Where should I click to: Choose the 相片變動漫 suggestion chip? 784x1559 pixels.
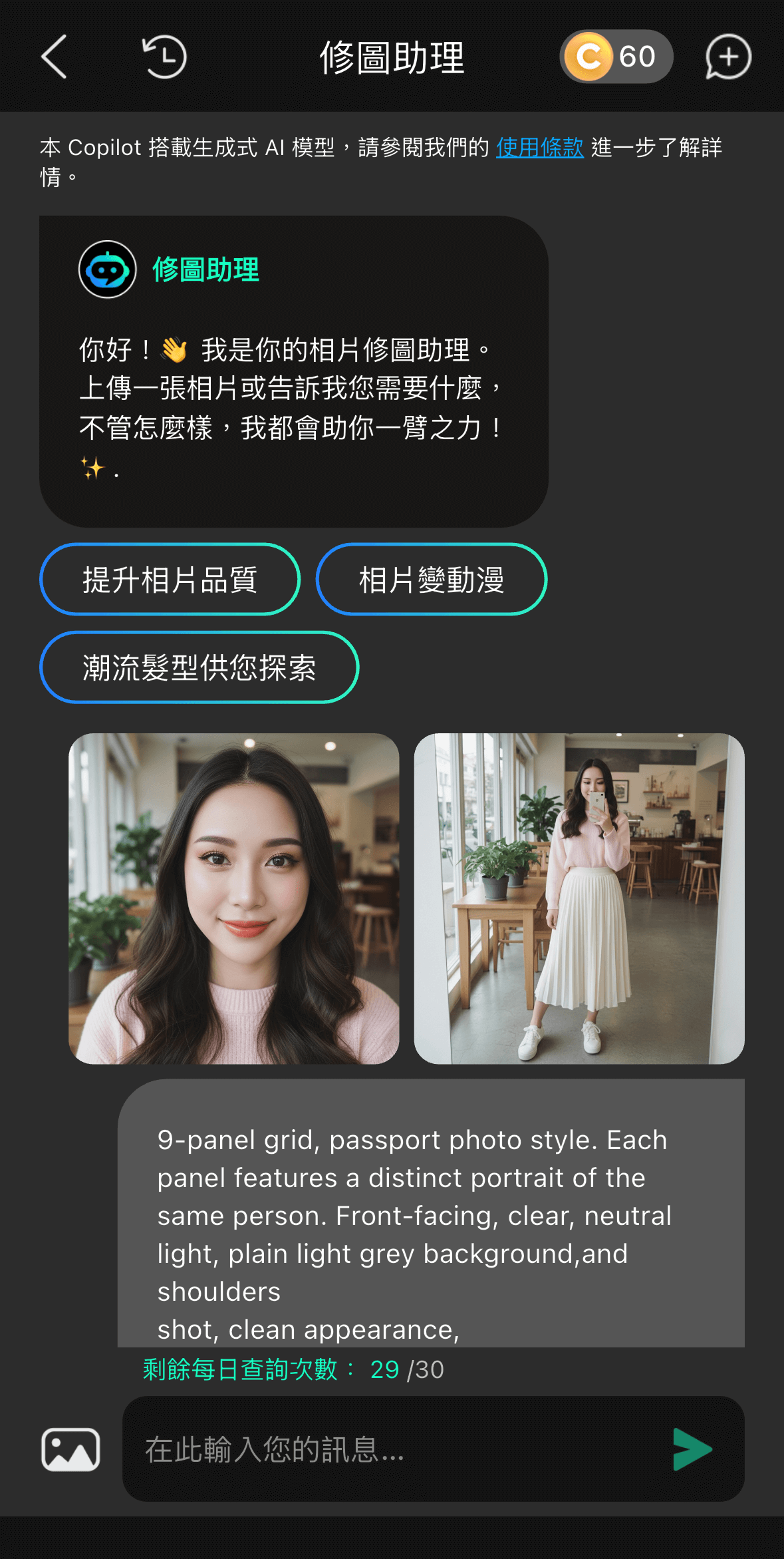(431, 580)
